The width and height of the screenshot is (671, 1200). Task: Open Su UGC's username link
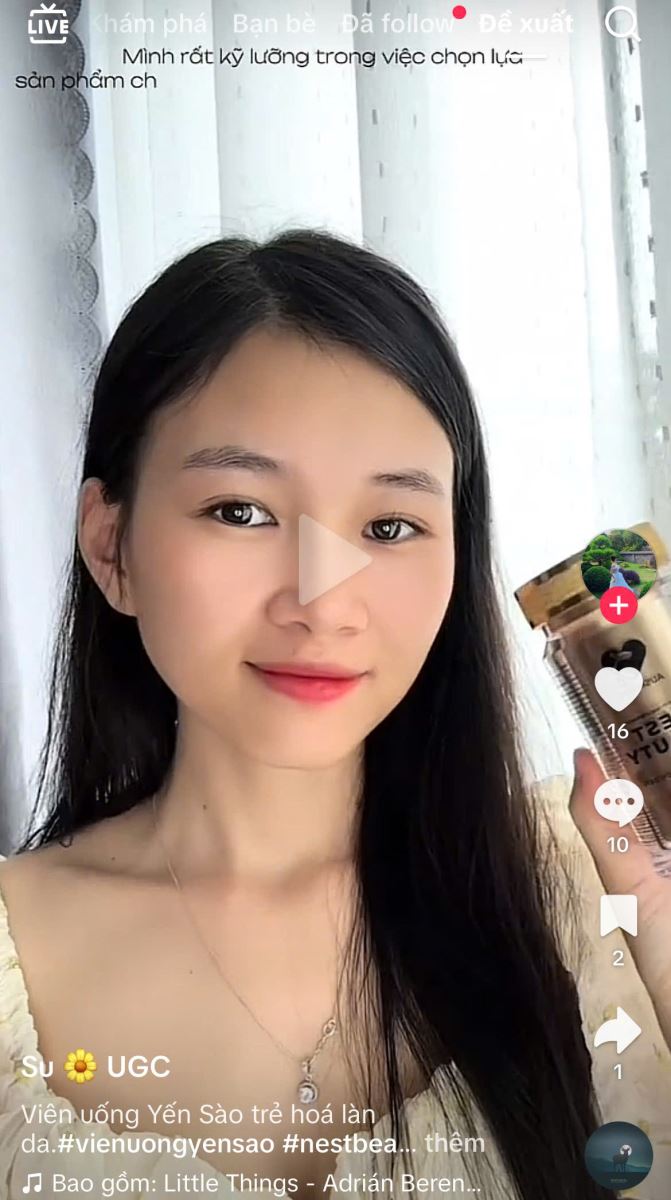pos(96,1066)
